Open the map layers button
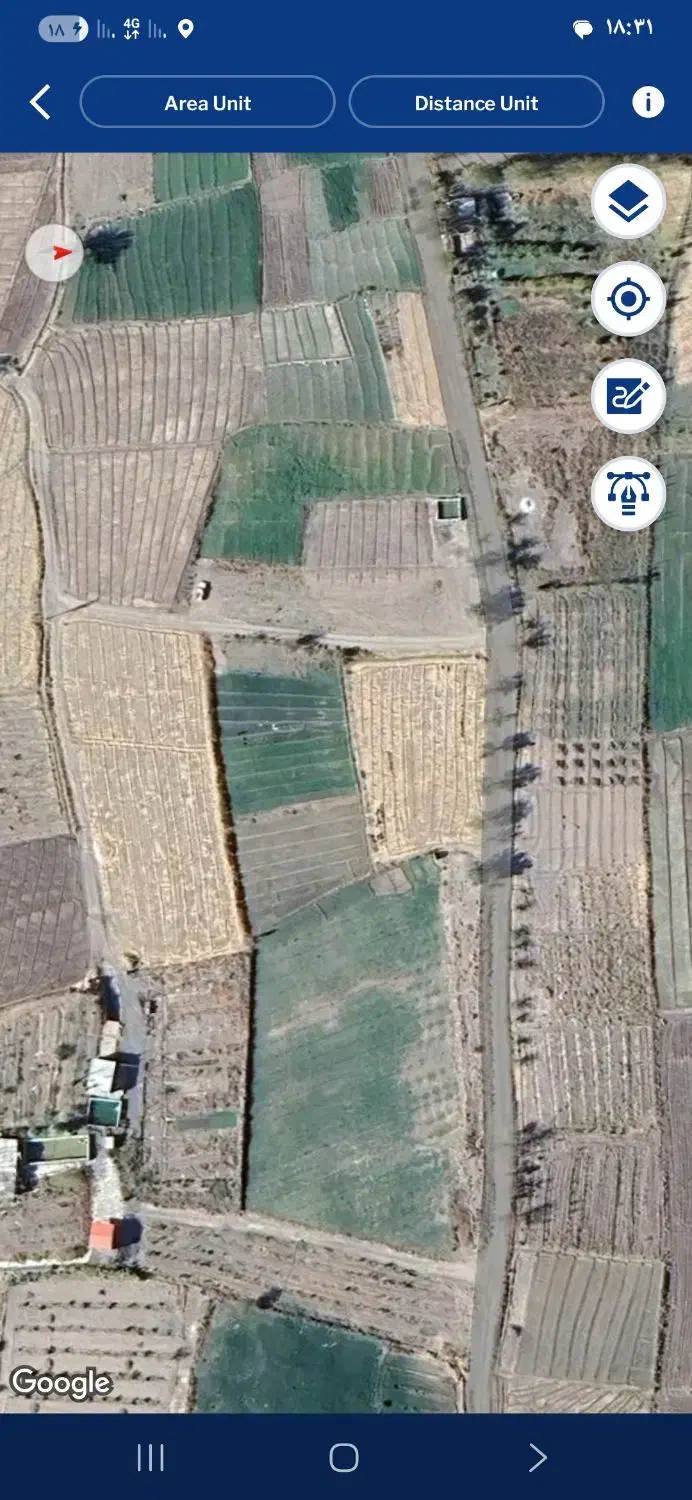 tap(628, 202)
